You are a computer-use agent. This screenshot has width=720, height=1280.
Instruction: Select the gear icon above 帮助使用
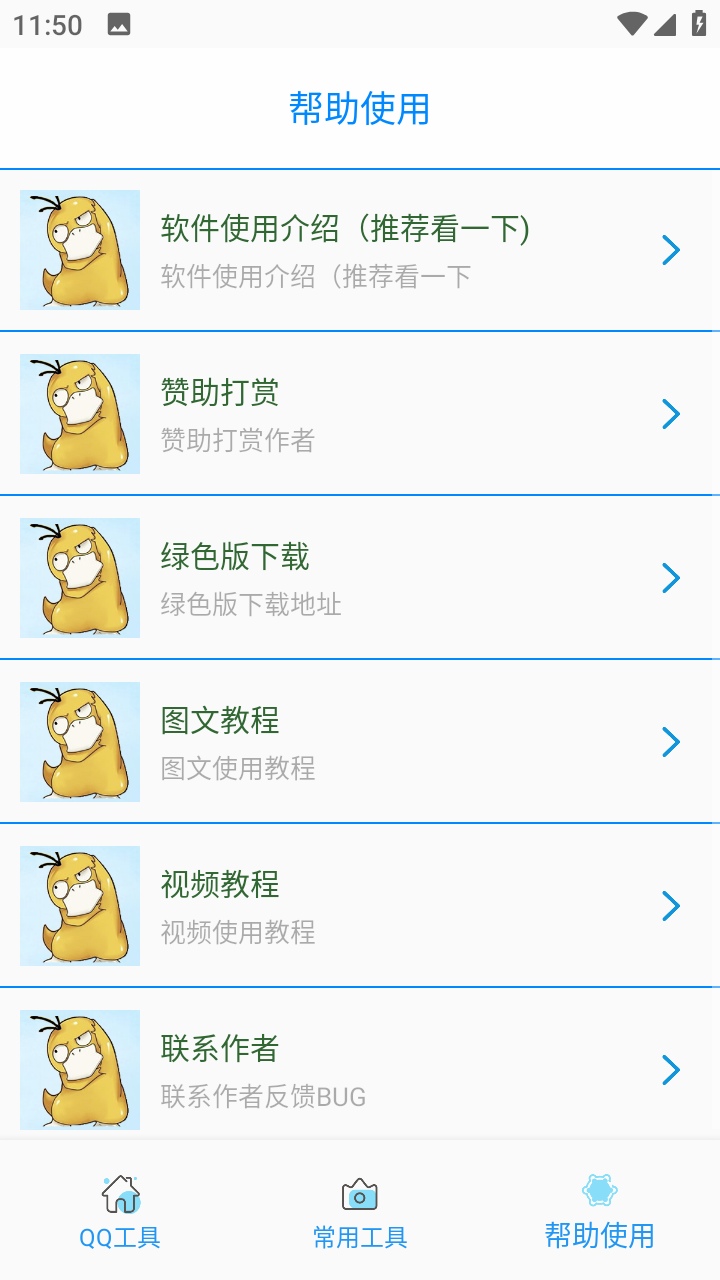pos(599,1192)
